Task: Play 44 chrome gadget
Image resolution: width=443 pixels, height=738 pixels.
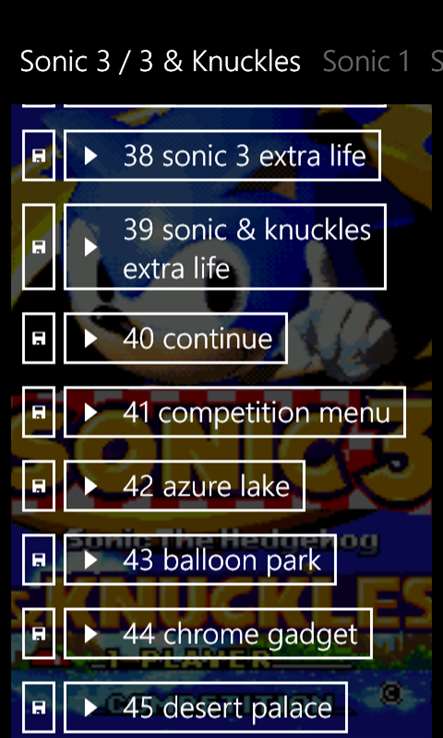Action: 218,634
